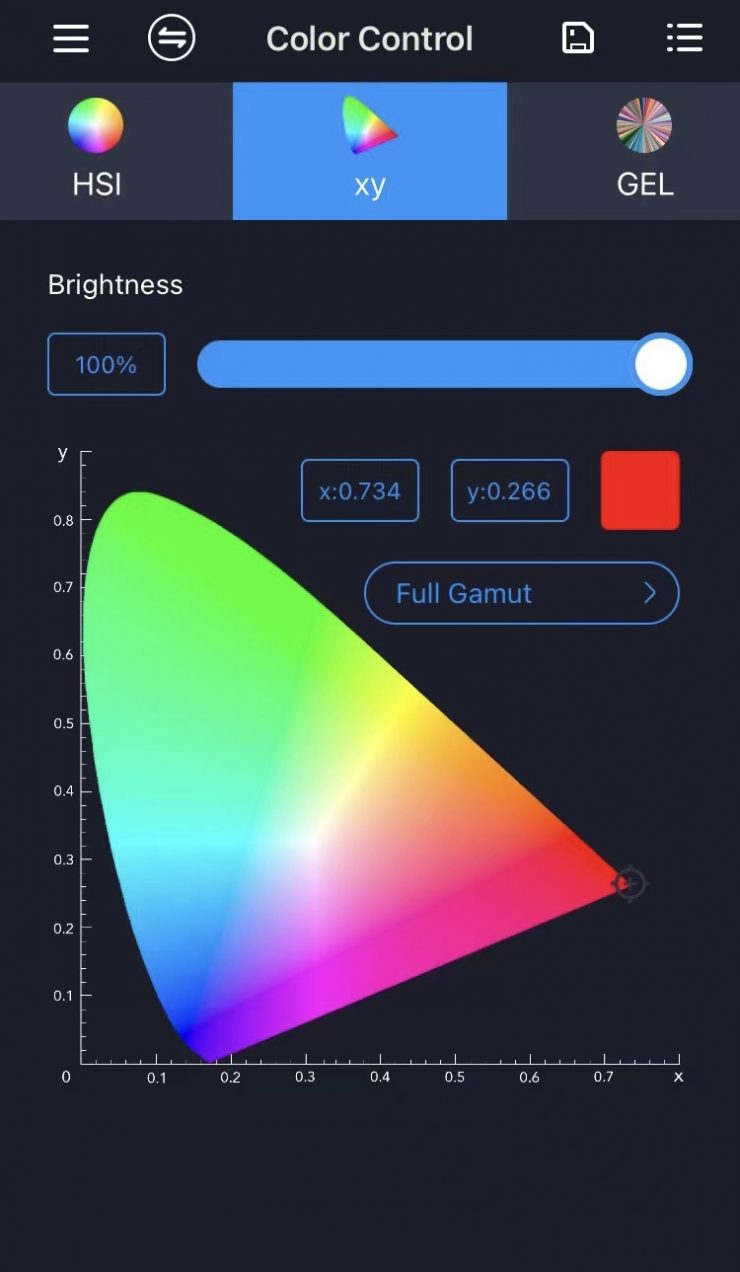The height and width of the screenshot is (1272, 740).
Task: Select the xy tab
Action: tap(369, 151)
